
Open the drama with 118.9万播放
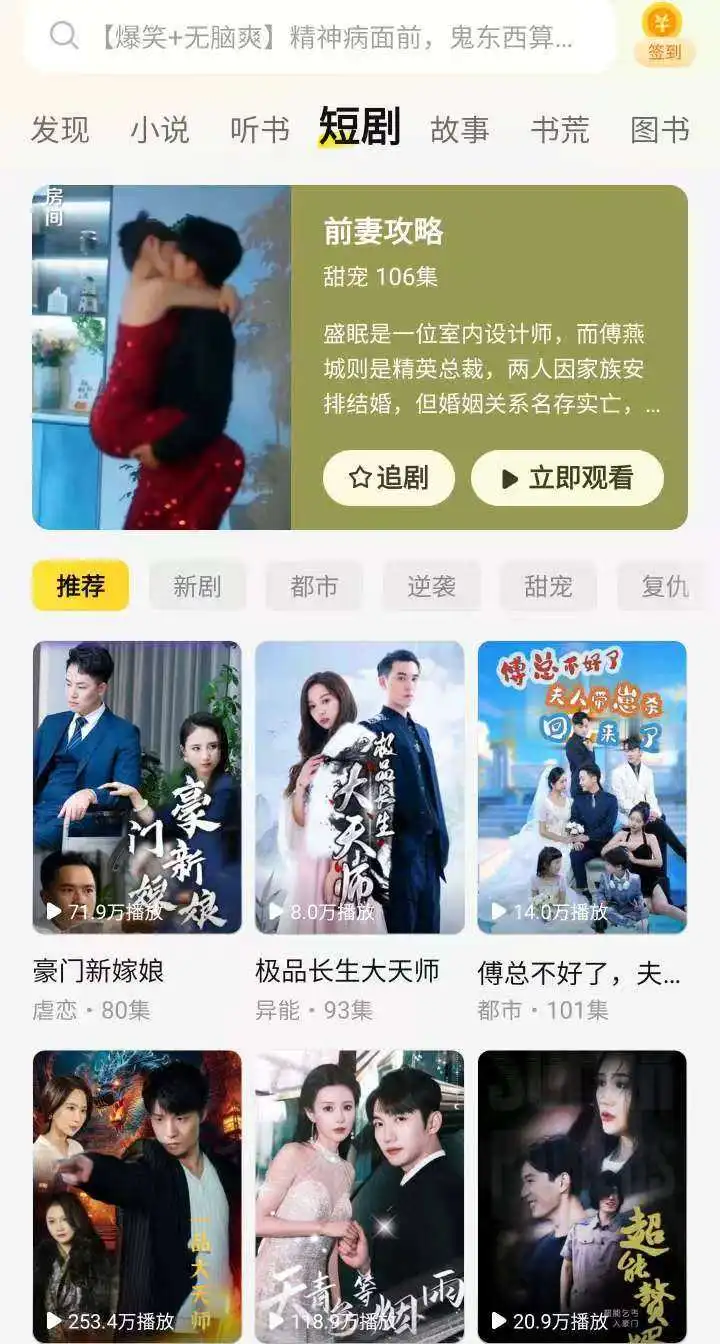(359, 1195)
